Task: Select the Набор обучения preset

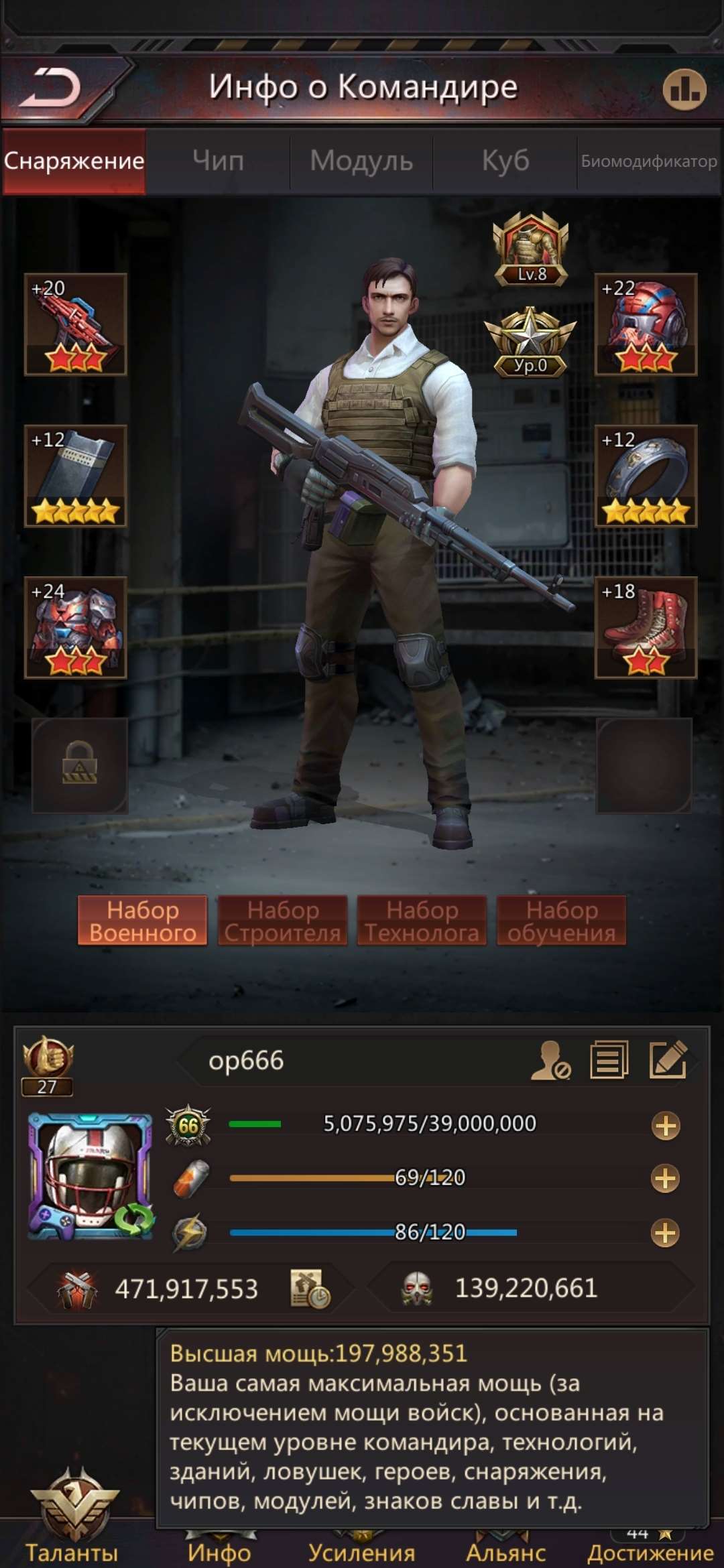Action: (561, 921)
